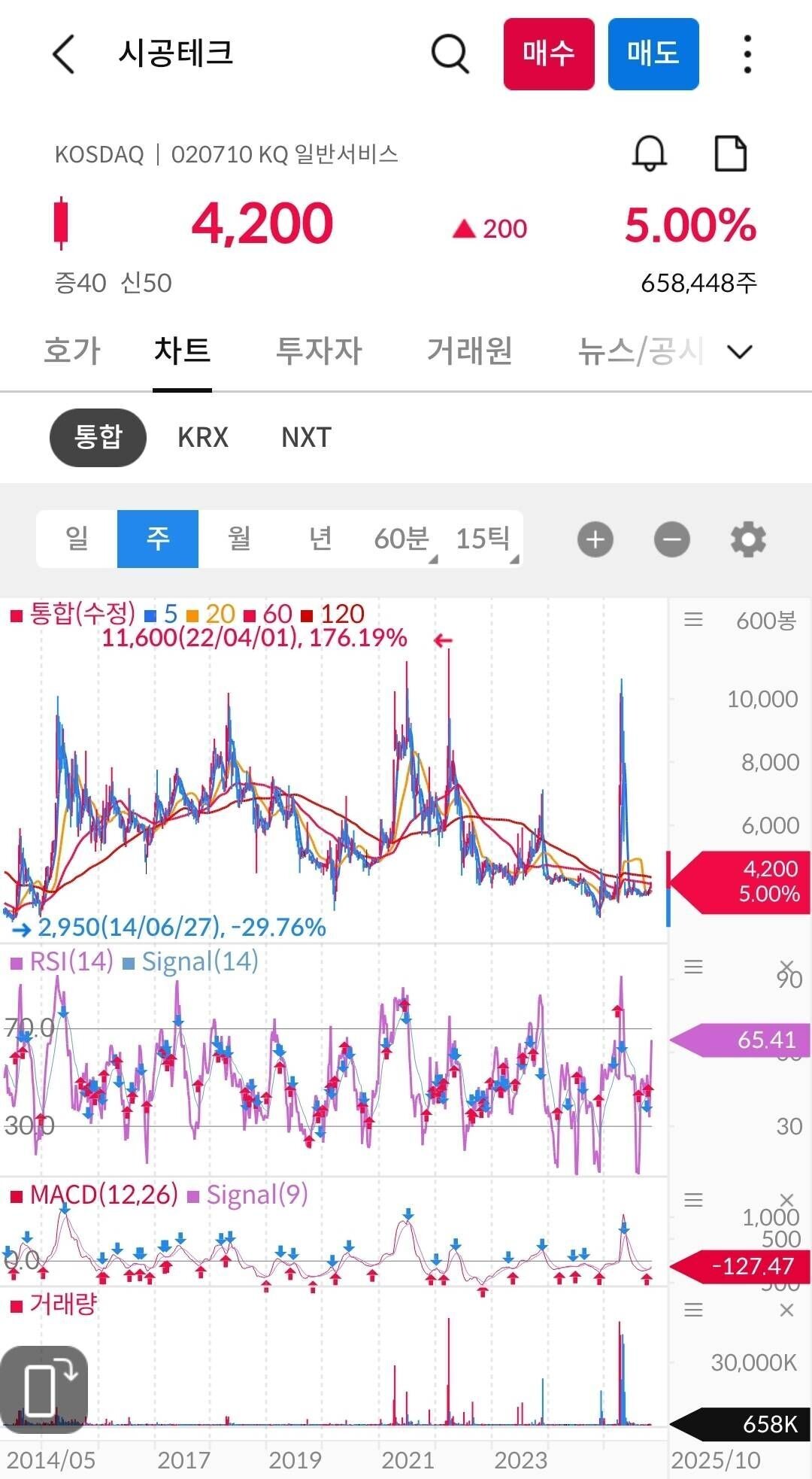Zoom in on the chart with plus icon
The width and height of the screenshot is (812, 1479).
(x=595, y=539)
